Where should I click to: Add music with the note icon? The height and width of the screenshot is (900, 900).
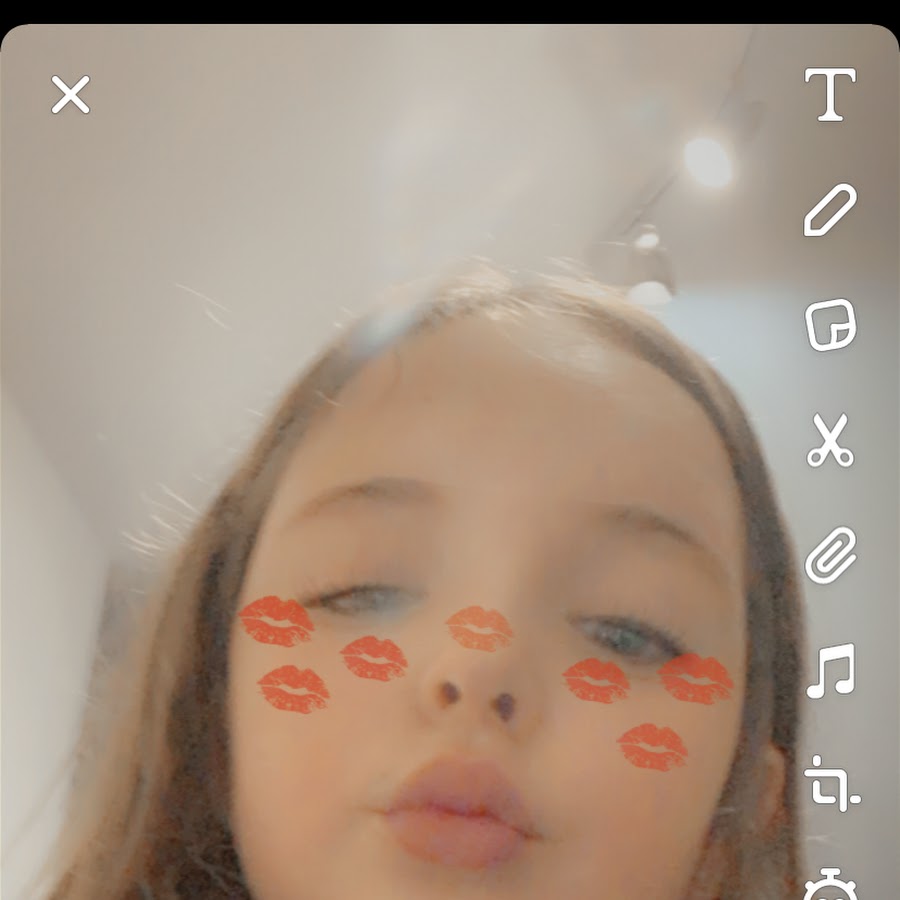click(831, 669)
